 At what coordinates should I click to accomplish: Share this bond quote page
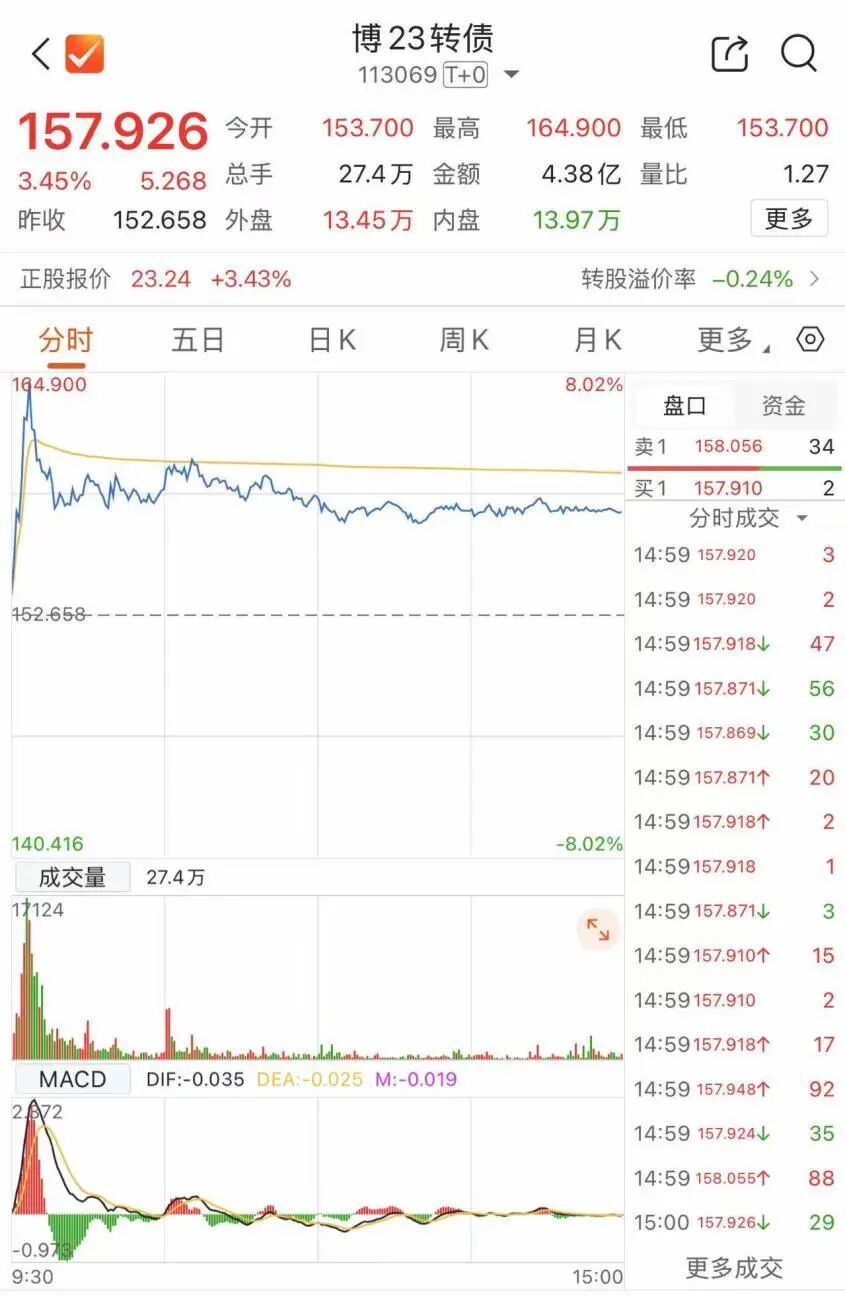pos(729,54)
